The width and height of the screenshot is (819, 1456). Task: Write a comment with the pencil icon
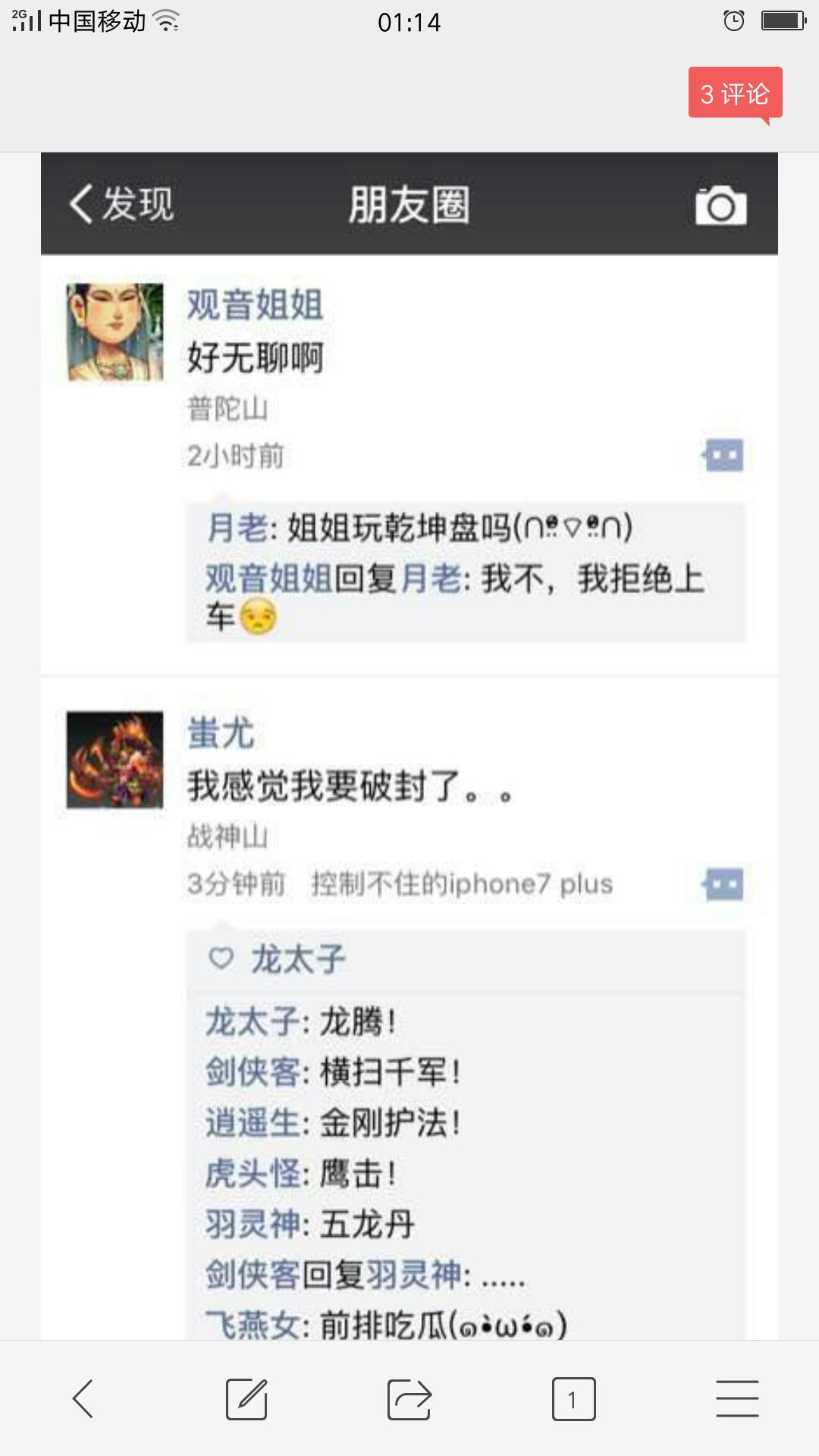tap(246, 1398)
